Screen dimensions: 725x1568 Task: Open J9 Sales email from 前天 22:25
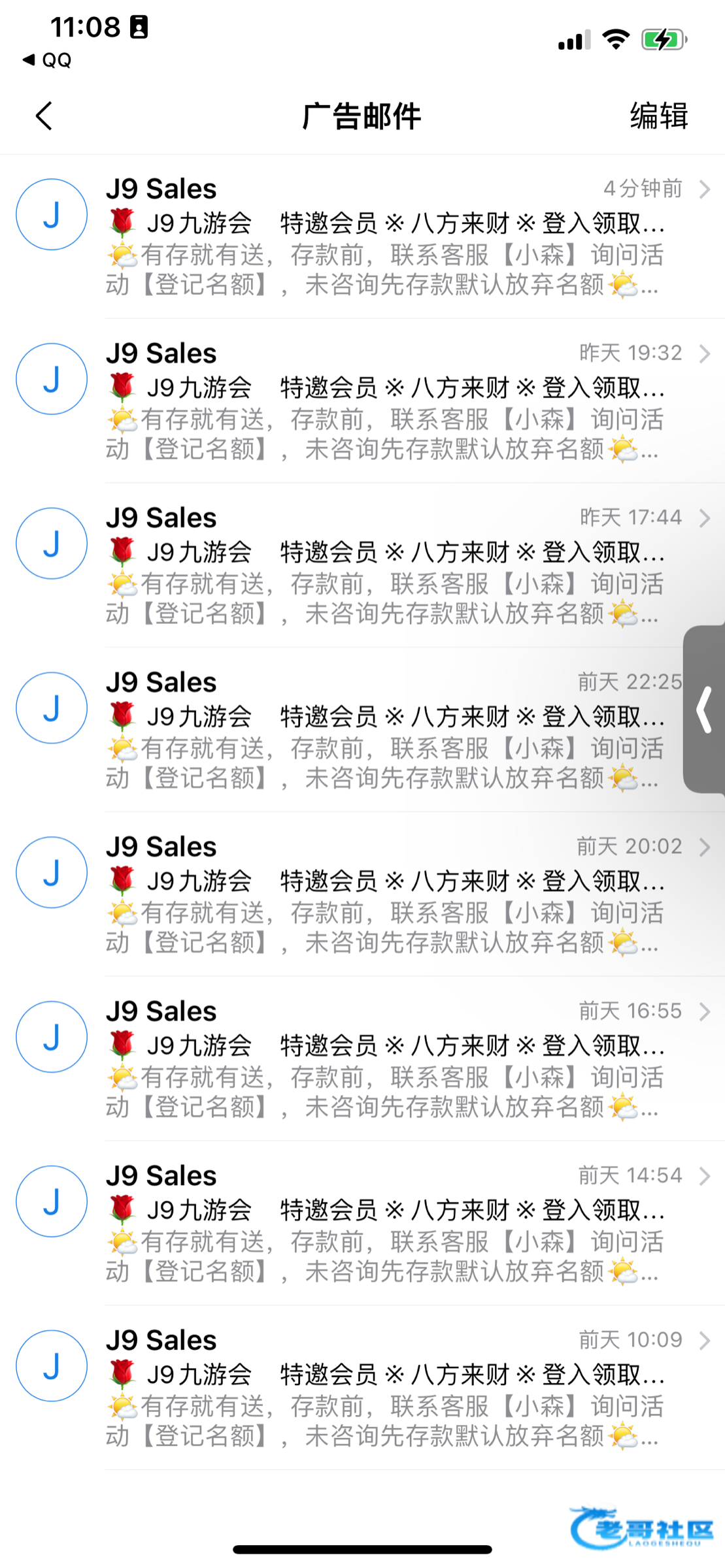pyautogui.click(x=386, y=730)
